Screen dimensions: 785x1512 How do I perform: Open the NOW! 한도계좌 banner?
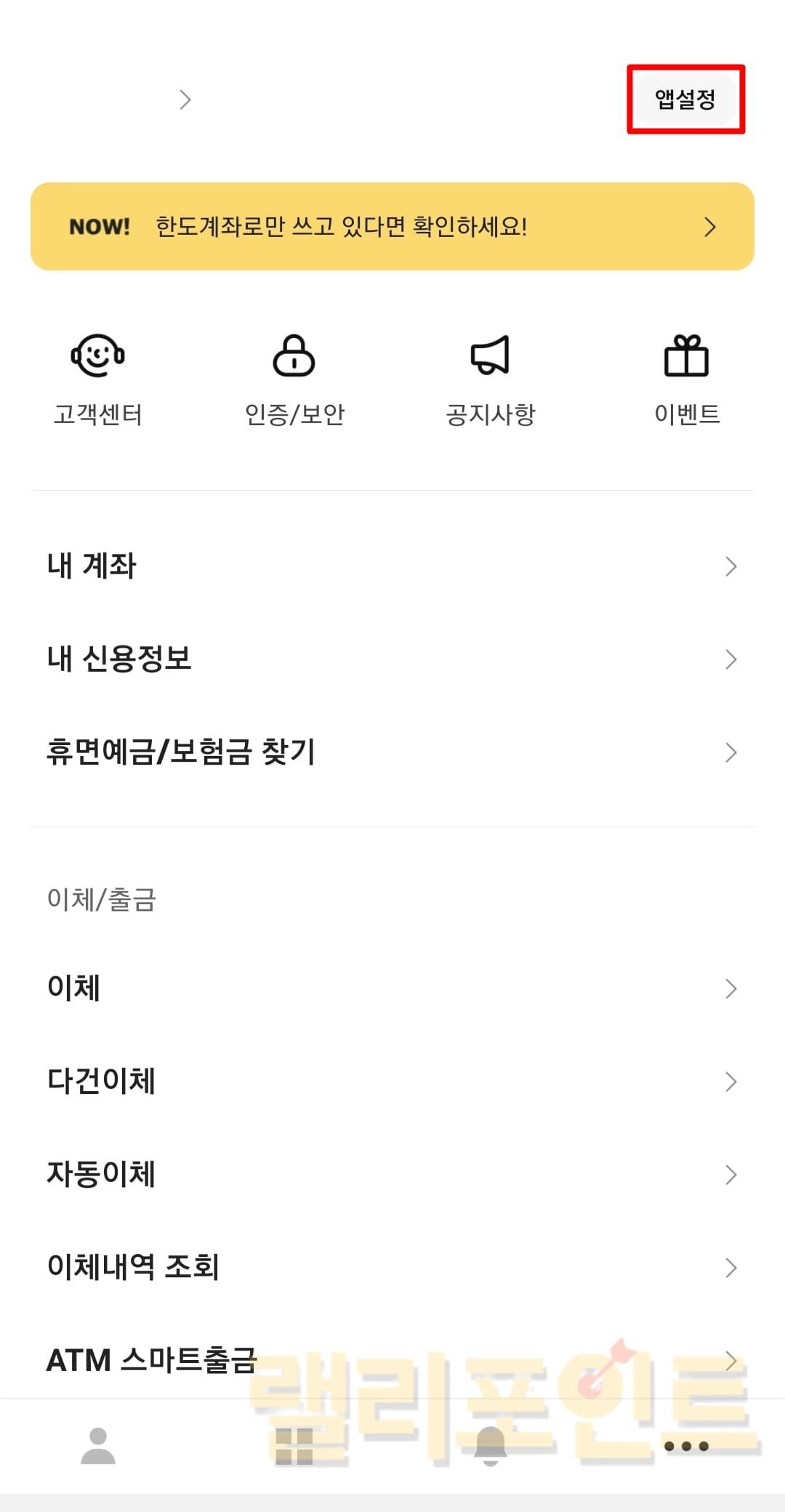click(392, 227)
